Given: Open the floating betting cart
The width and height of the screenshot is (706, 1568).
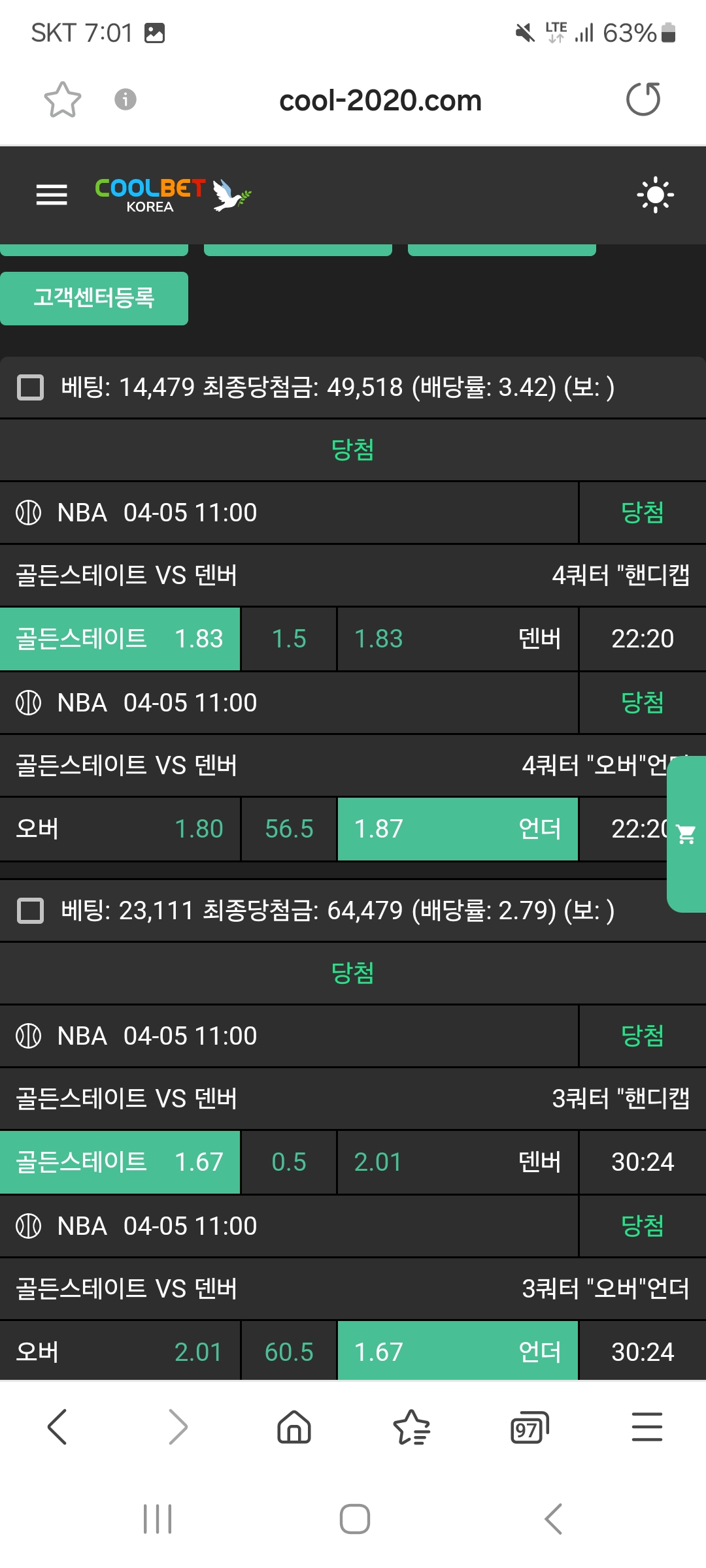Looking at the screenshot, I should (686, 834).
